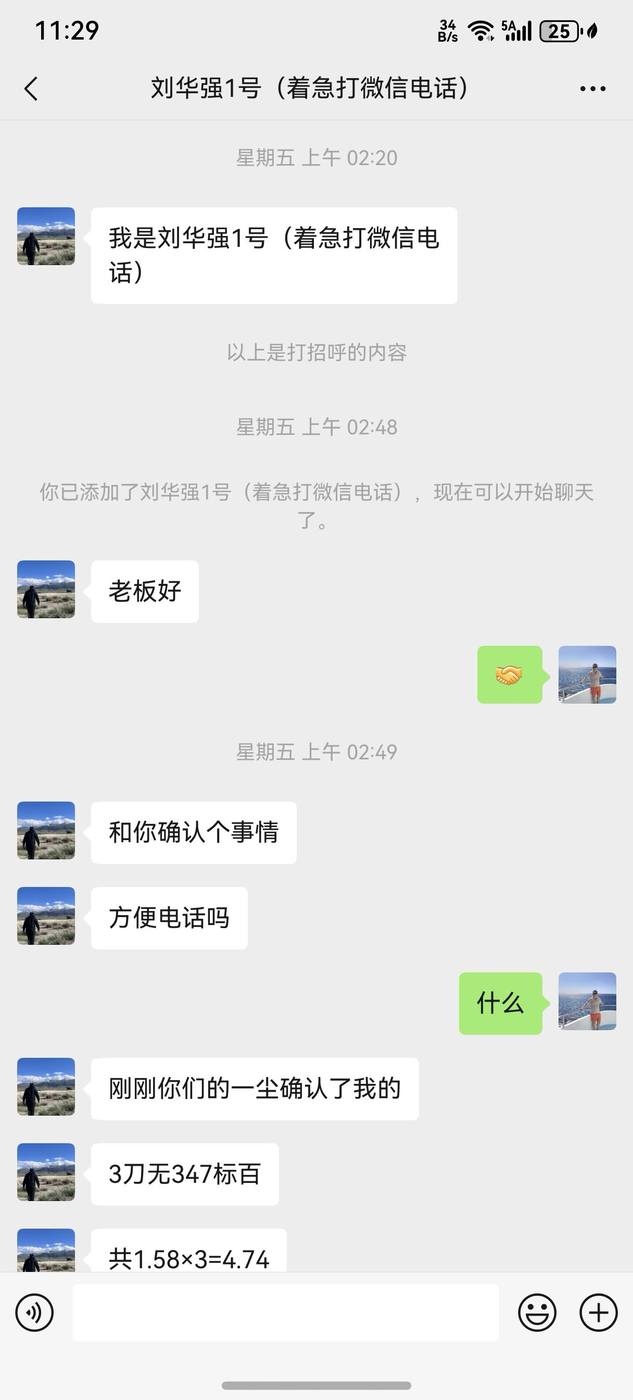Open the chat info overflow menu

pyautogui.click(x=592, y=89)
